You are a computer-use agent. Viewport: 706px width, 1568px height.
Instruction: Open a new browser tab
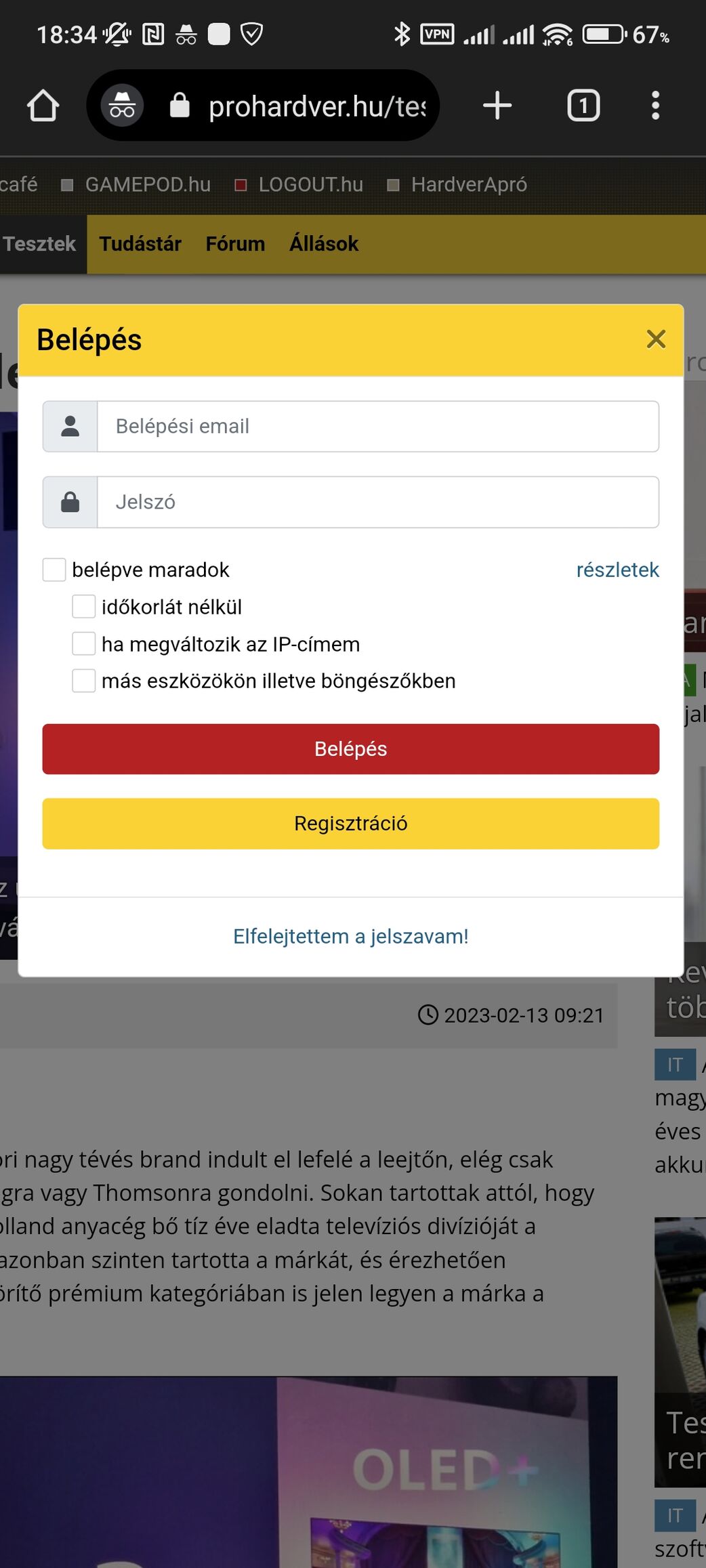click(x=497, y=106)
